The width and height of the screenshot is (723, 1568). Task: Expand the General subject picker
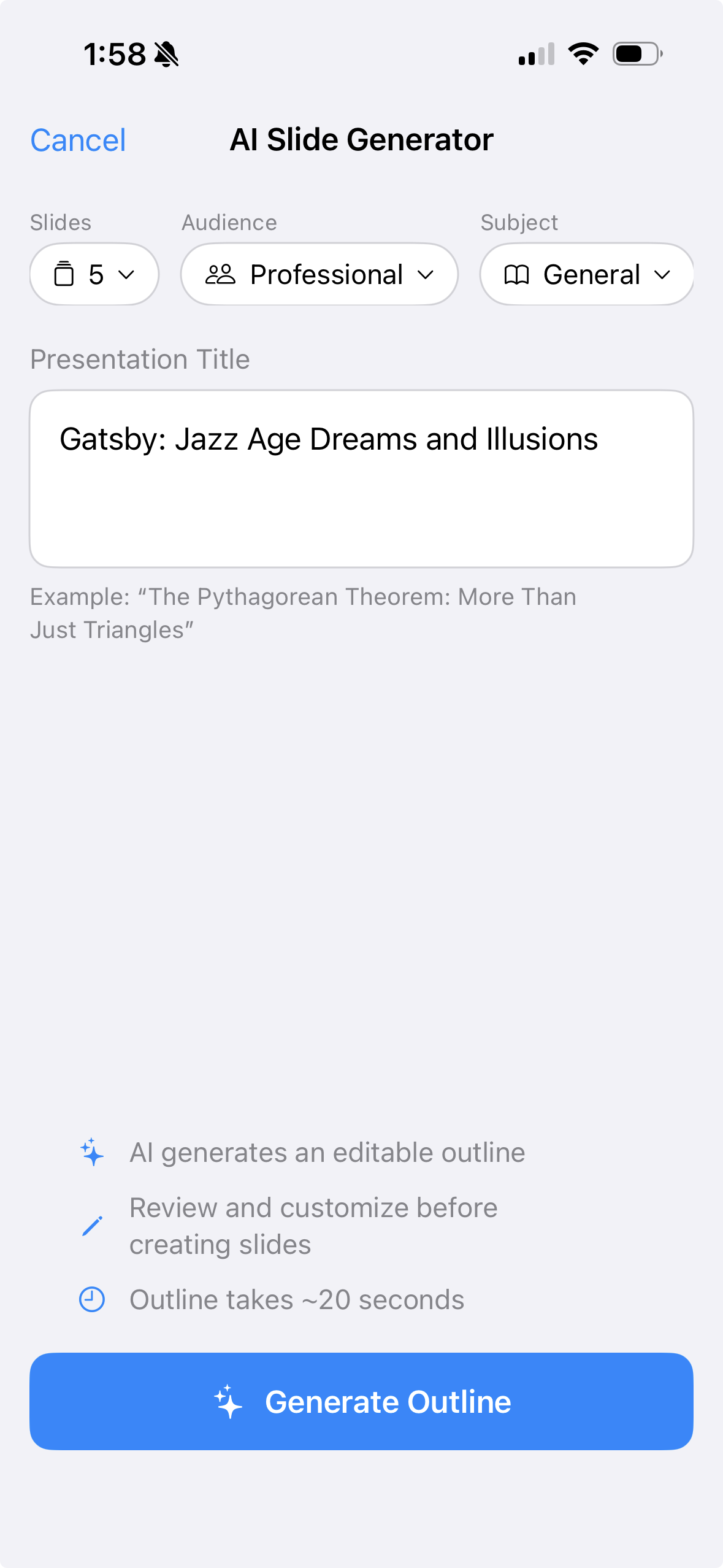(586, 274)
